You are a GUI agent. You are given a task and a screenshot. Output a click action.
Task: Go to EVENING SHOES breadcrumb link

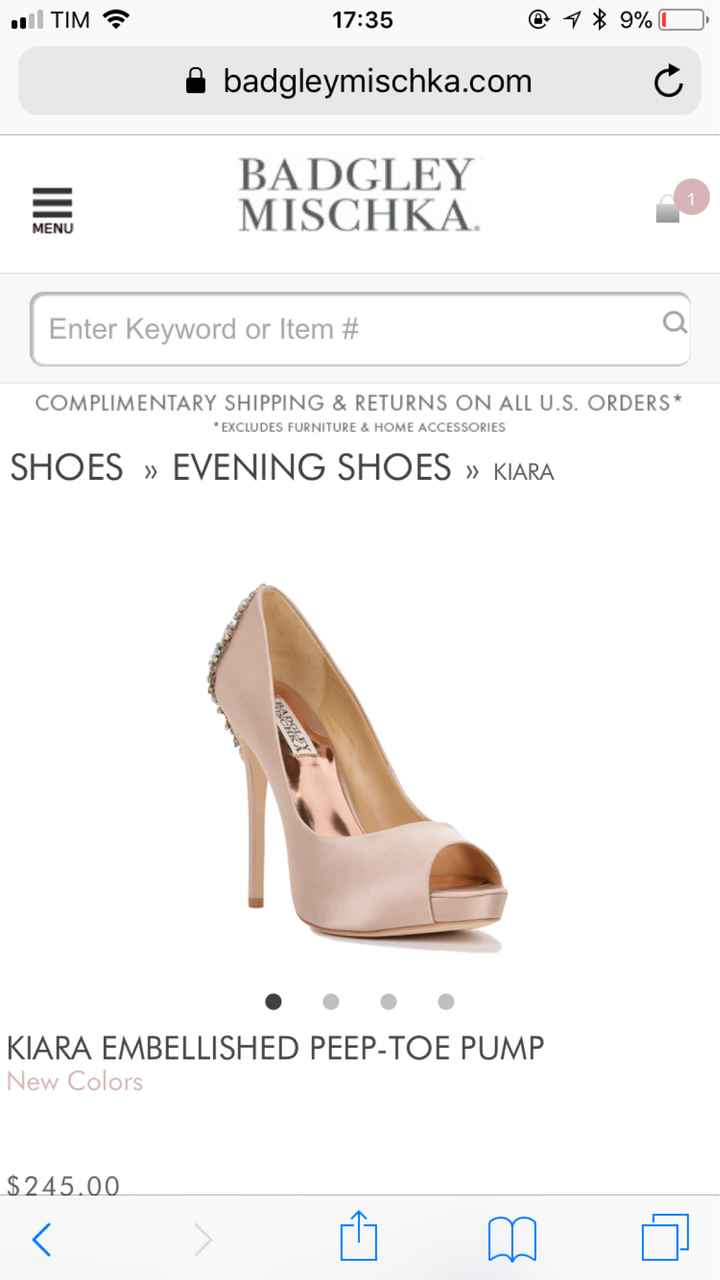pos(311,468)
